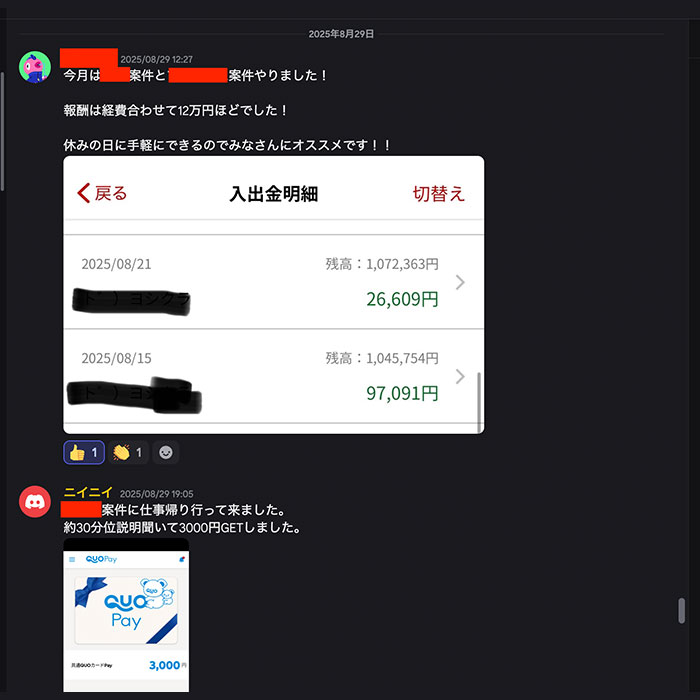View the QUO Pay image attachment
700x700 pixels.
pyautogui.click(x=126, y=614)
